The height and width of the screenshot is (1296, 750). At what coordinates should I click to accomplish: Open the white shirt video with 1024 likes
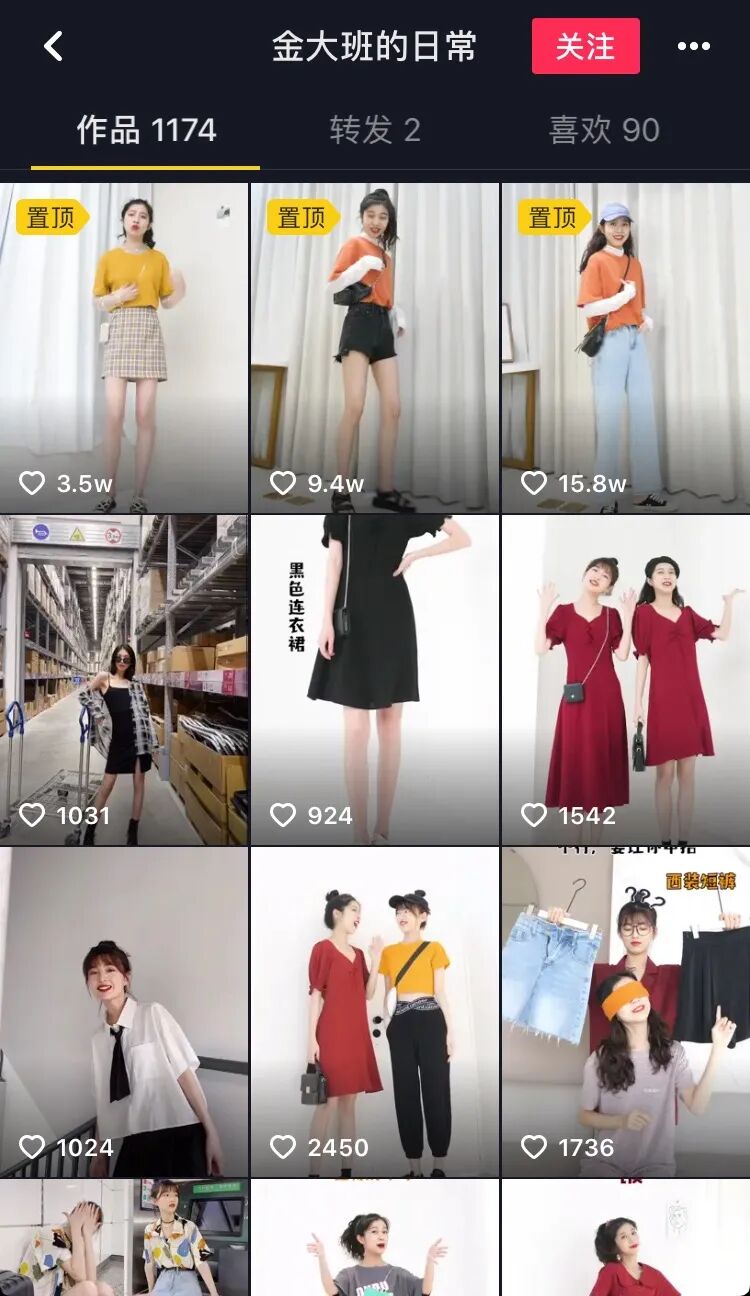124,1012
